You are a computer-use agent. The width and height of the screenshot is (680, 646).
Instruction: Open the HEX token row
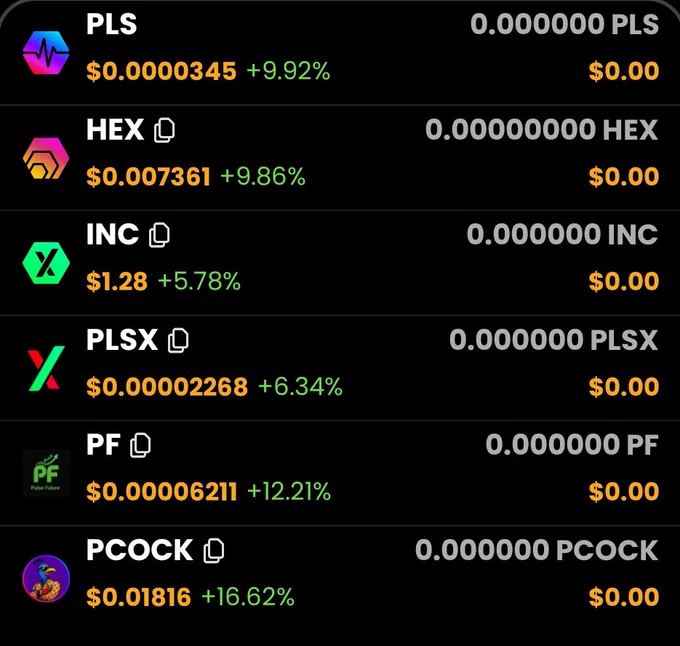pyautogui.click(x=340, y=157)
